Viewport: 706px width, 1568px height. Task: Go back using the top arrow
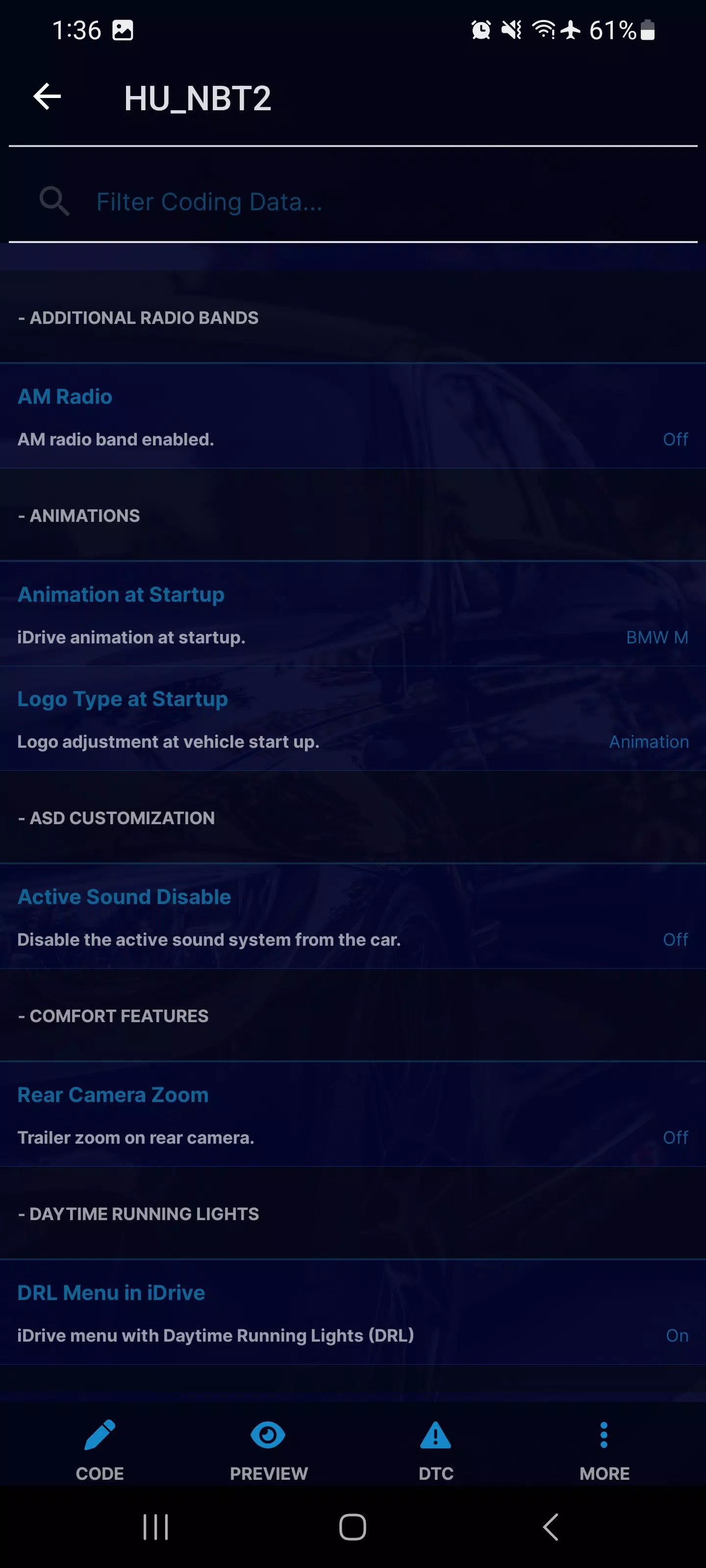coord(47,97)
